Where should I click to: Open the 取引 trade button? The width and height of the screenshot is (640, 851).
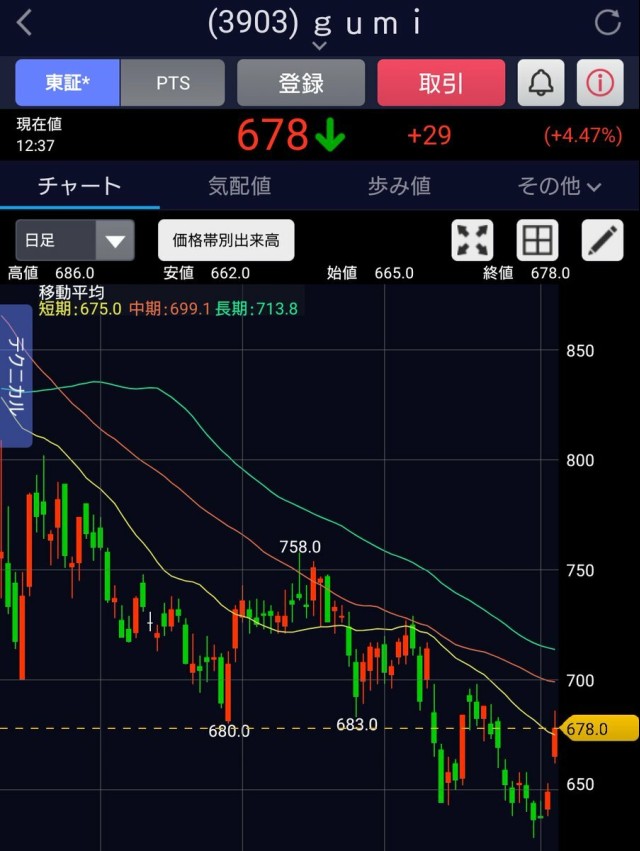441,83
